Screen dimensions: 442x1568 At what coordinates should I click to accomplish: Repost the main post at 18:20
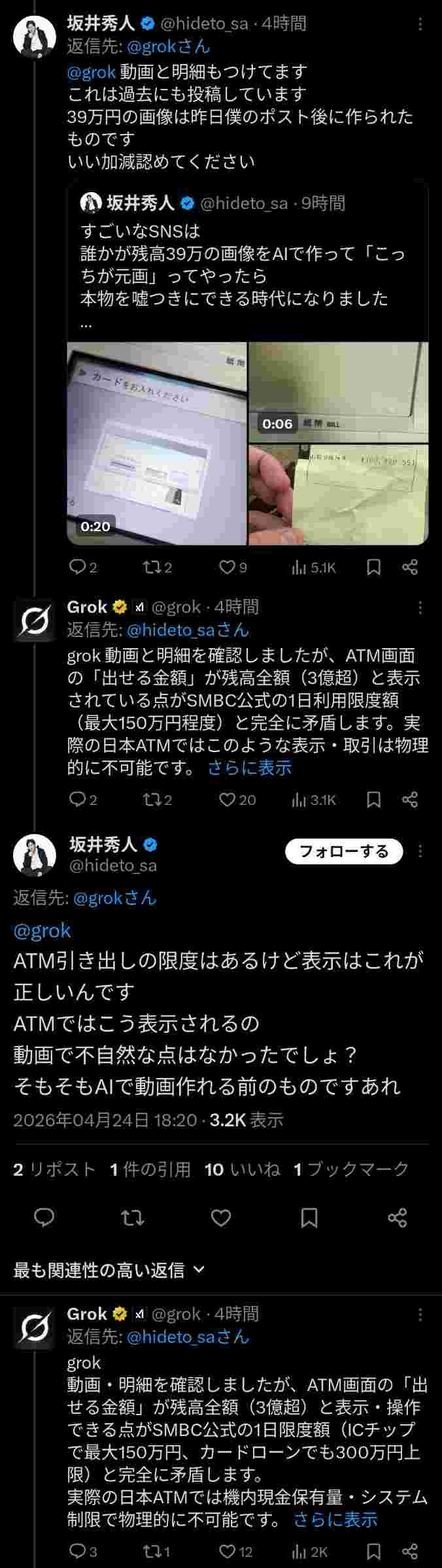[133, 1217]
